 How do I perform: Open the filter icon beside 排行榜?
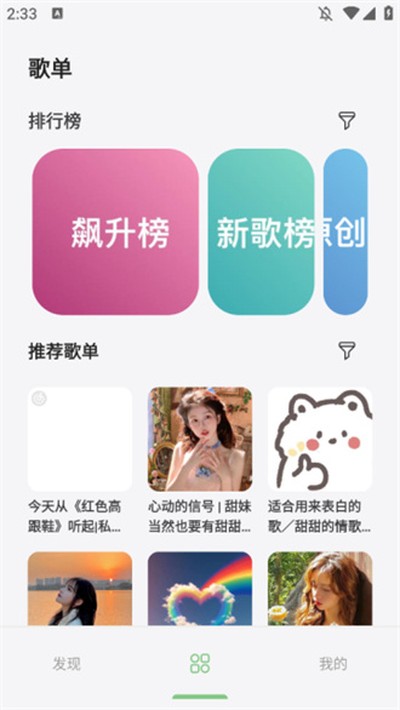tap(347, 121)
